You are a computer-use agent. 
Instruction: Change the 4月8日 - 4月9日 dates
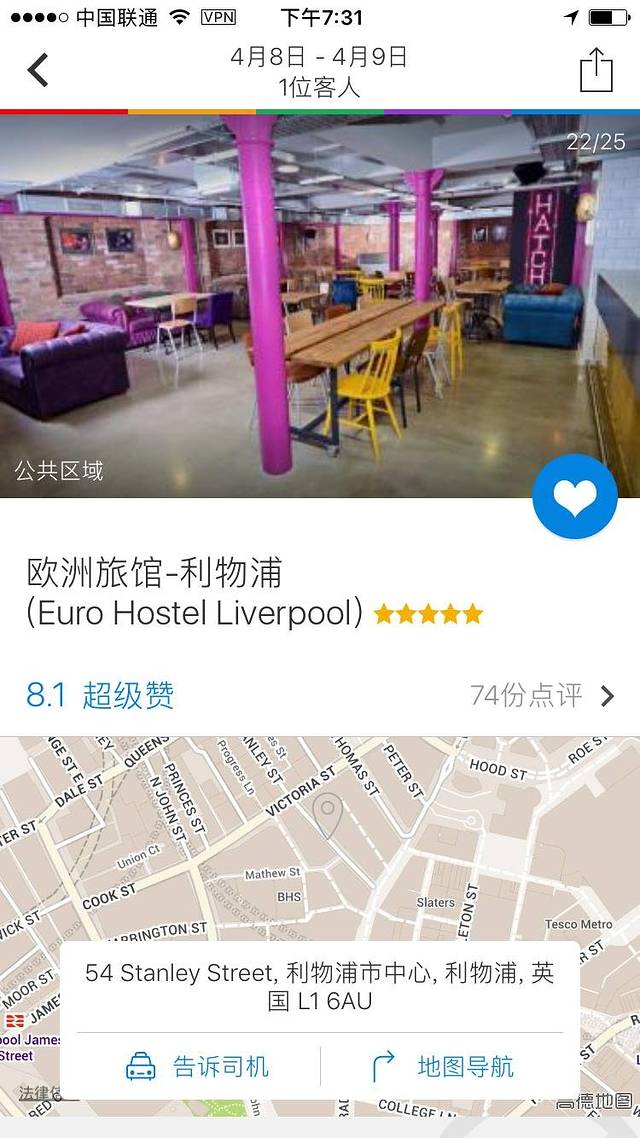(319, 57)
